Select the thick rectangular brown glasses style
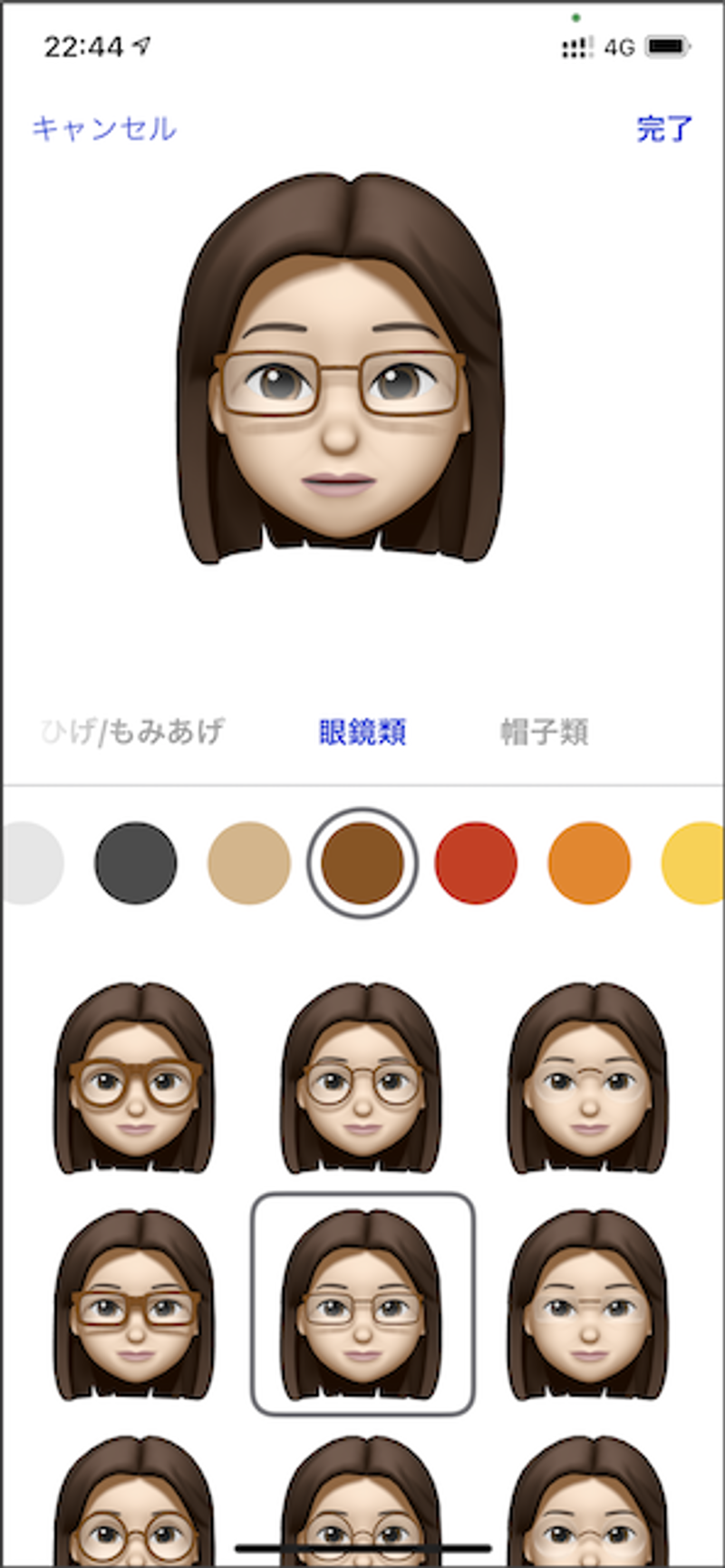725x1568 pixels. point(135,1305)
